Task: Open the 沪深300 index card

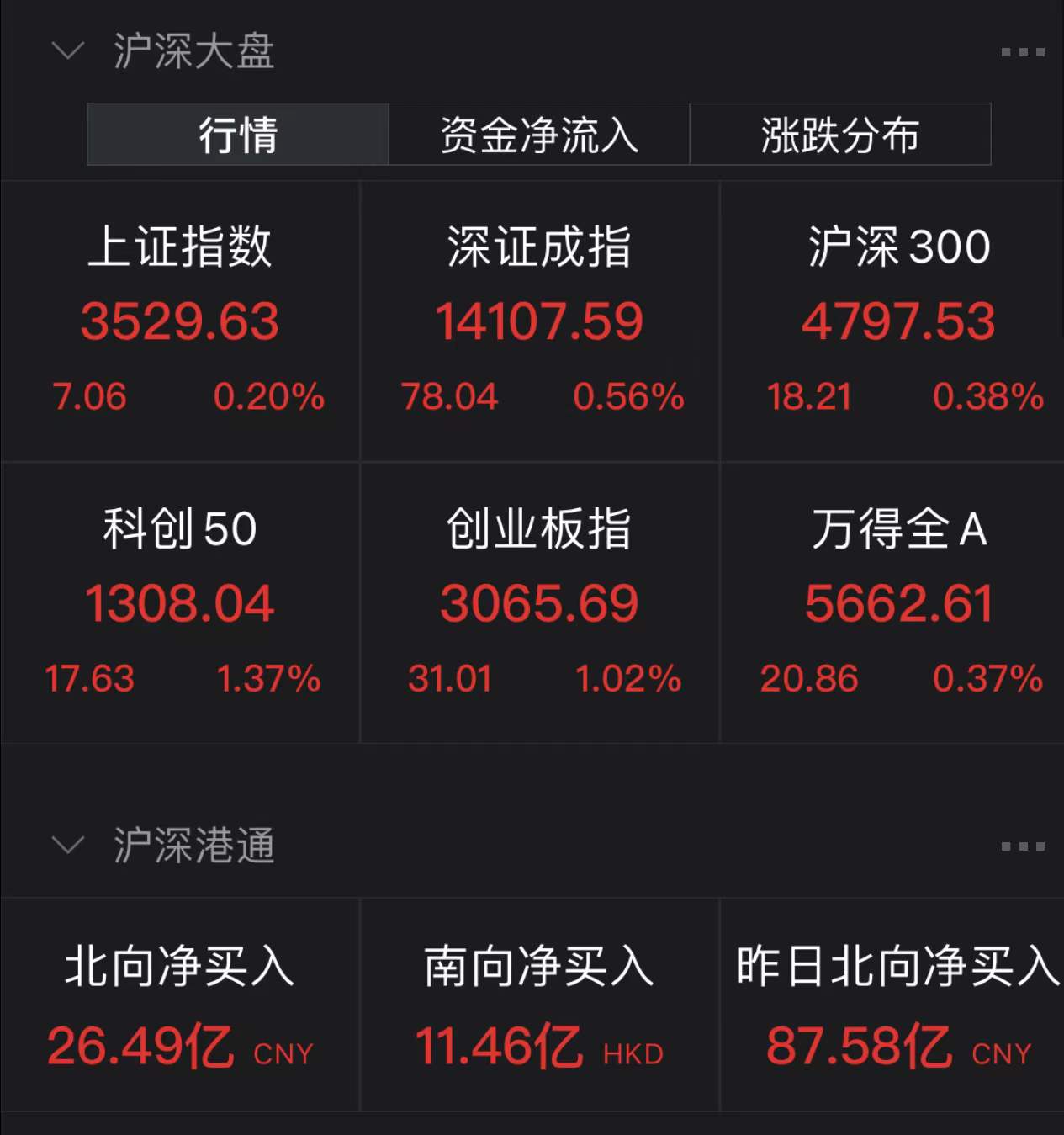Action: (898, 321)
